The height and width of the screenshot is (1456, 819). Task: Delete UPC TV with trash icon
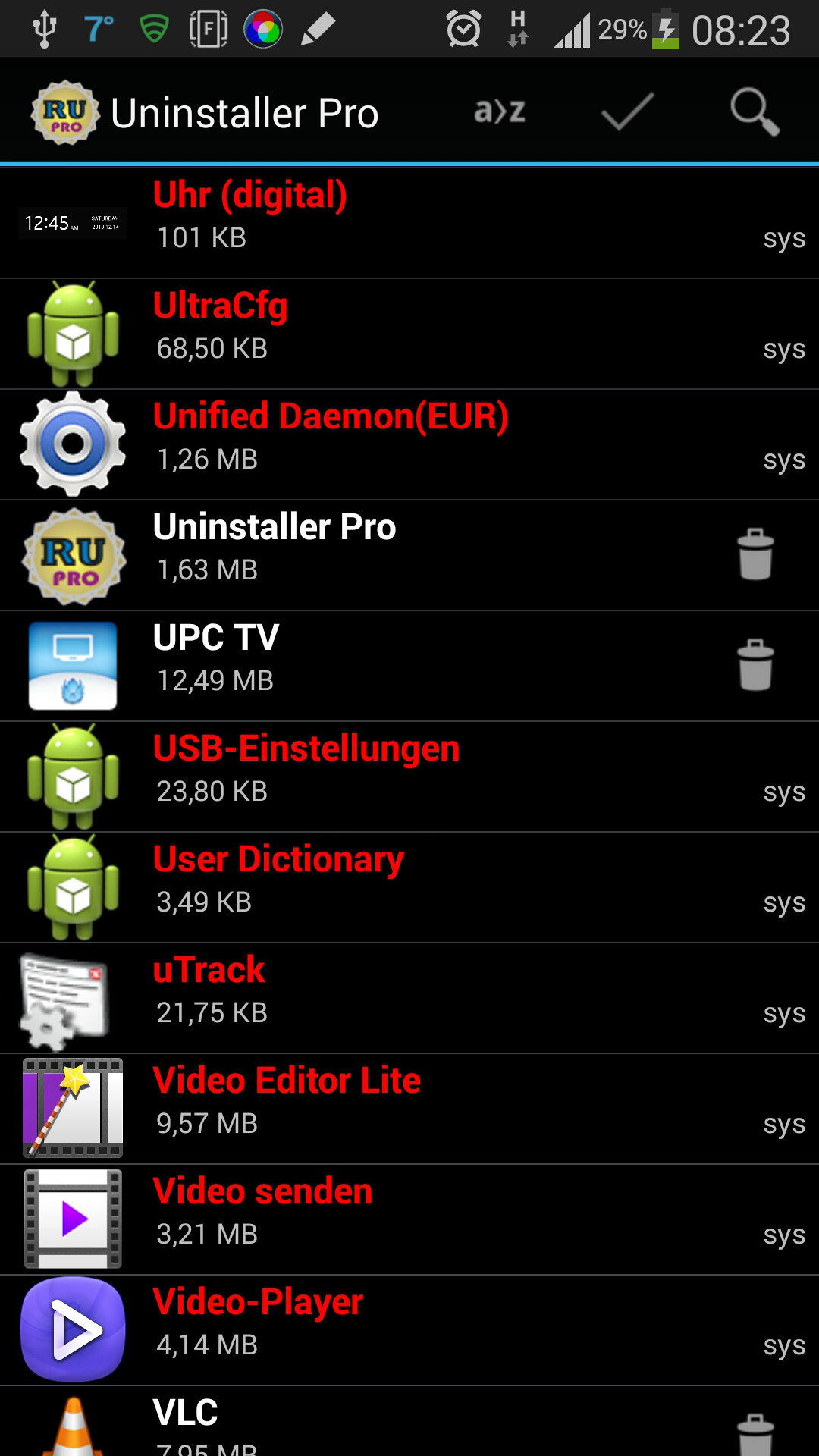click(x=755, y=665)
